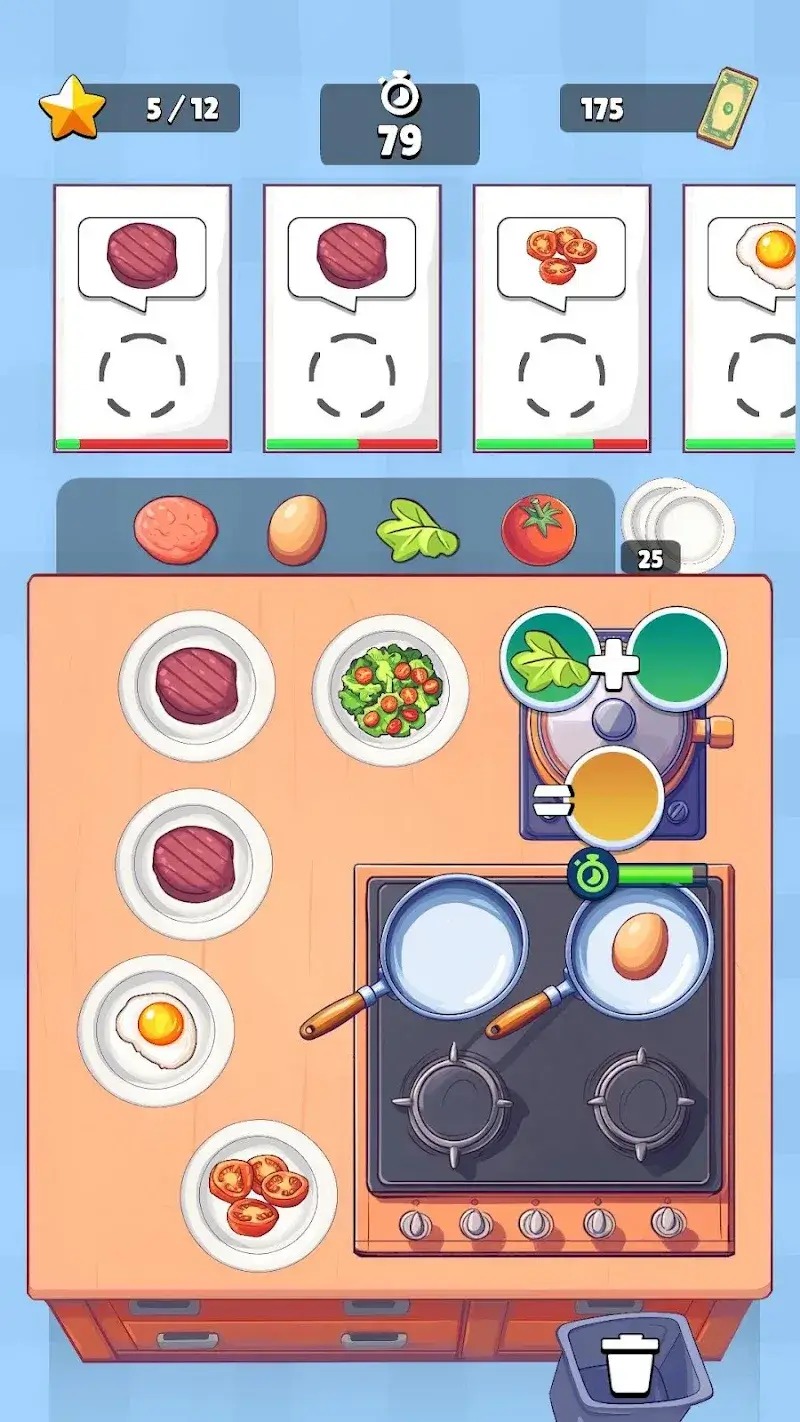Viewport: 800px width, 1422px height.
Task: Select the lettuce leaf ingredient
Action: (x=417, y=530)
